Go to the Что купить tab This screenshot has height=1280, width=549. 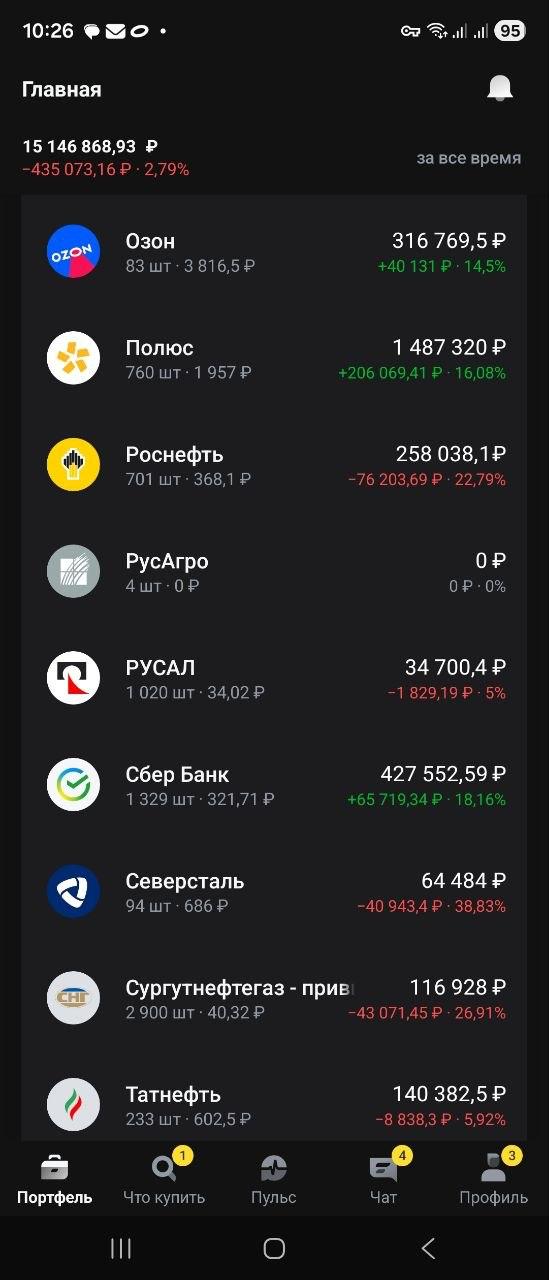pos(164,1179)
